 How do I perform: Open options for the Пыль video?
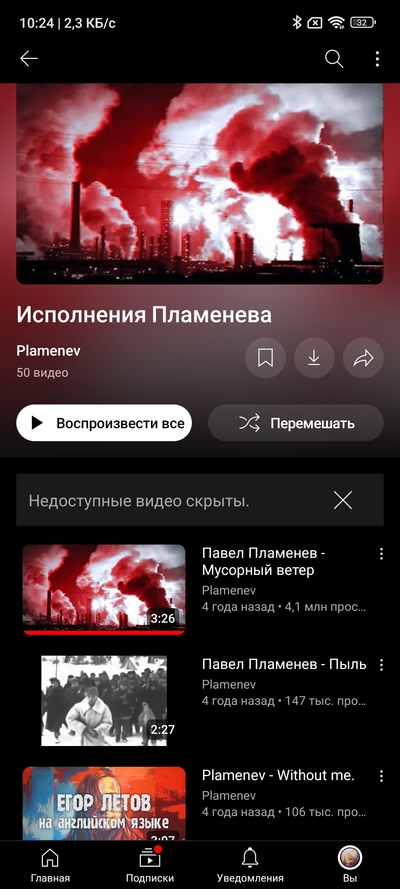(381, 664)
